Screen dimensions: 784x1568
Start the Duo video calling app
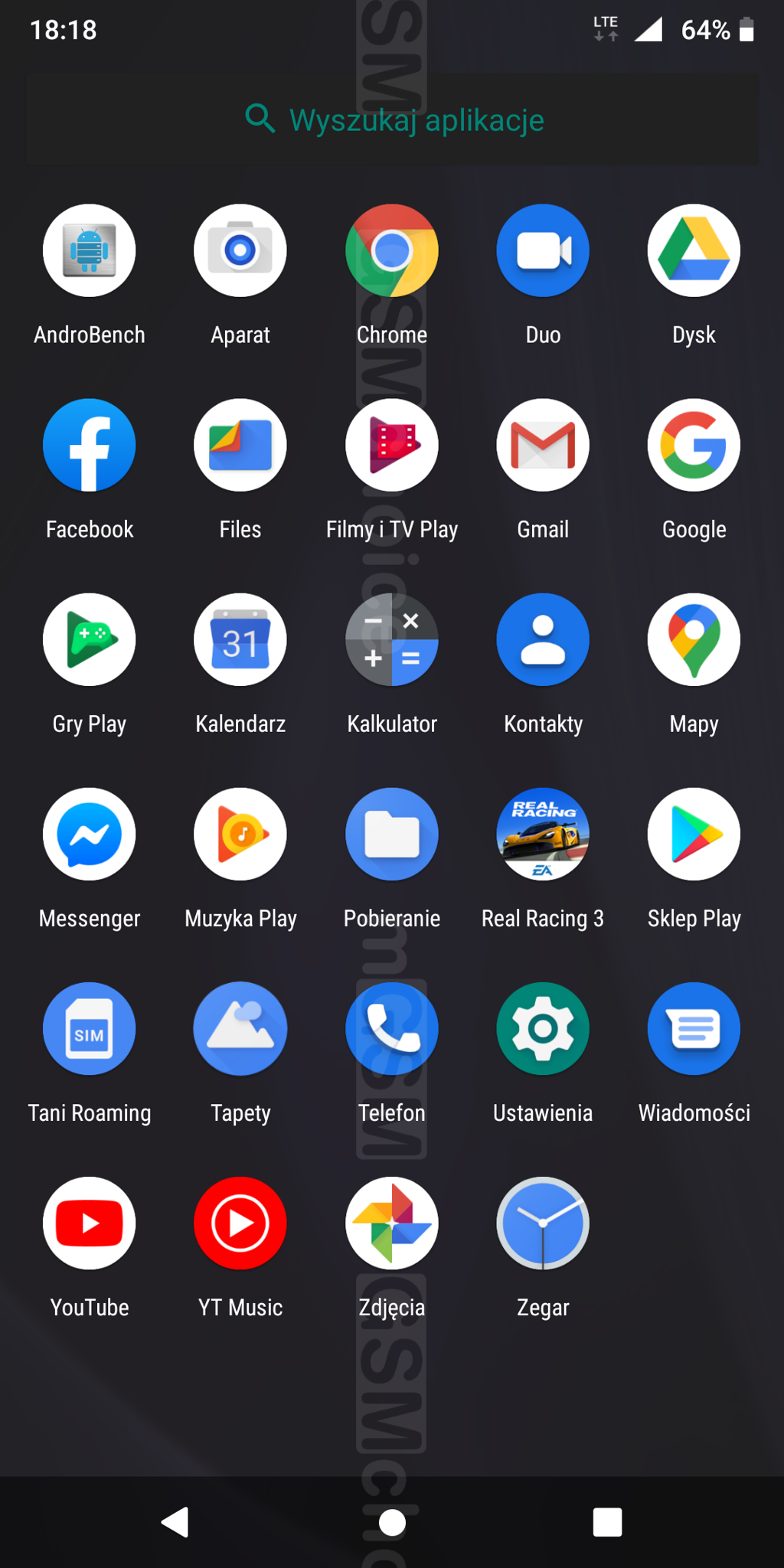(x=543, y=250)
